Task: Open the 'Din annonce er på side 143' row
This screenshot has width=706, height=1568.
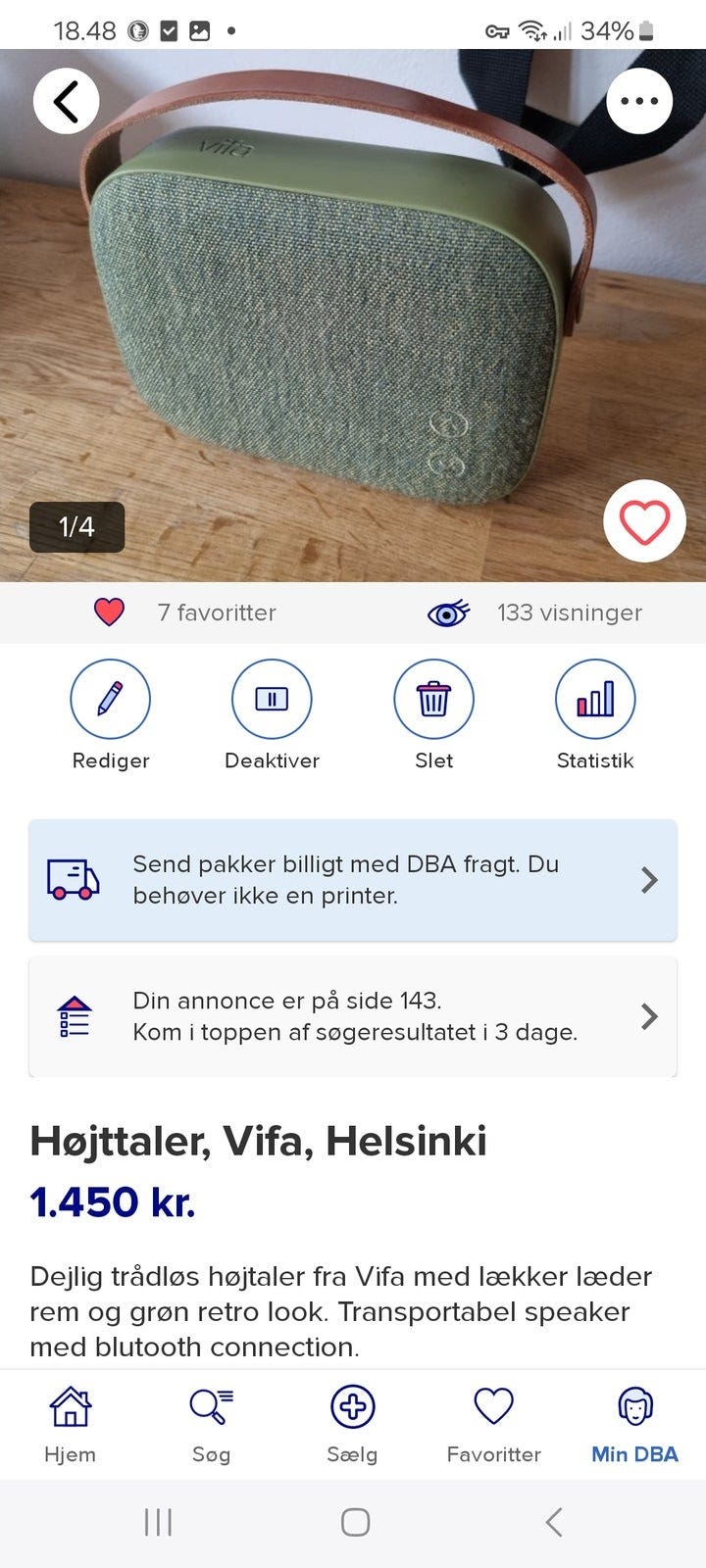Action: 353,1016
